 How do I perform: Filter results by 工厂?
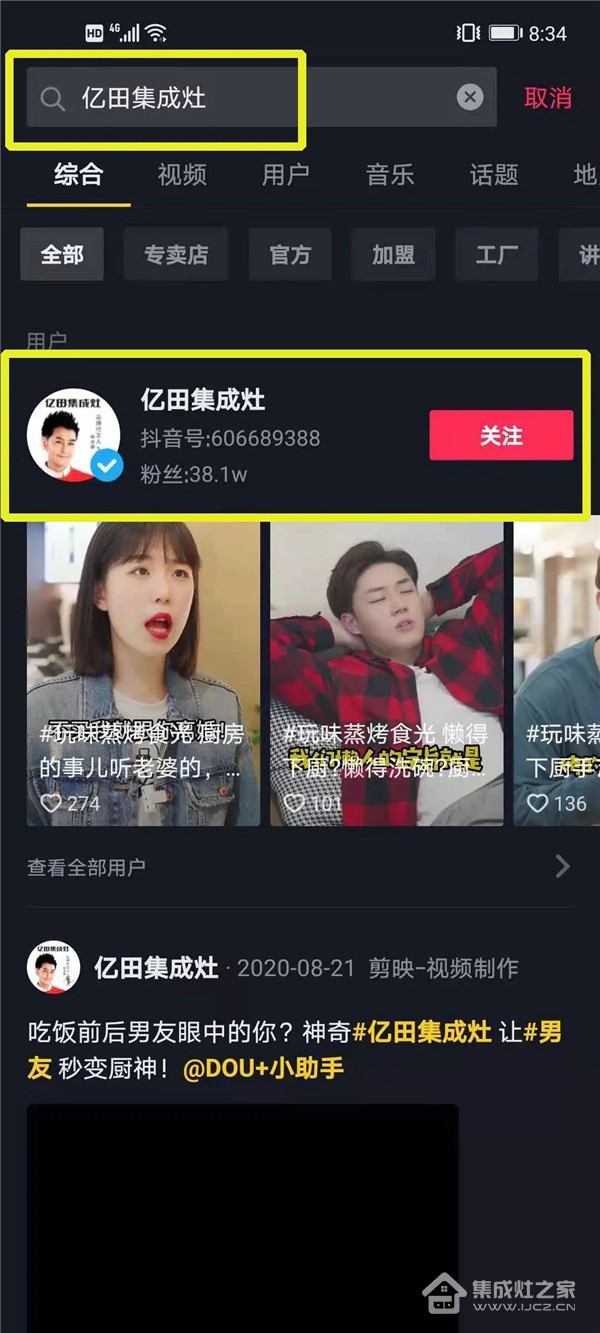coord(497,254)
